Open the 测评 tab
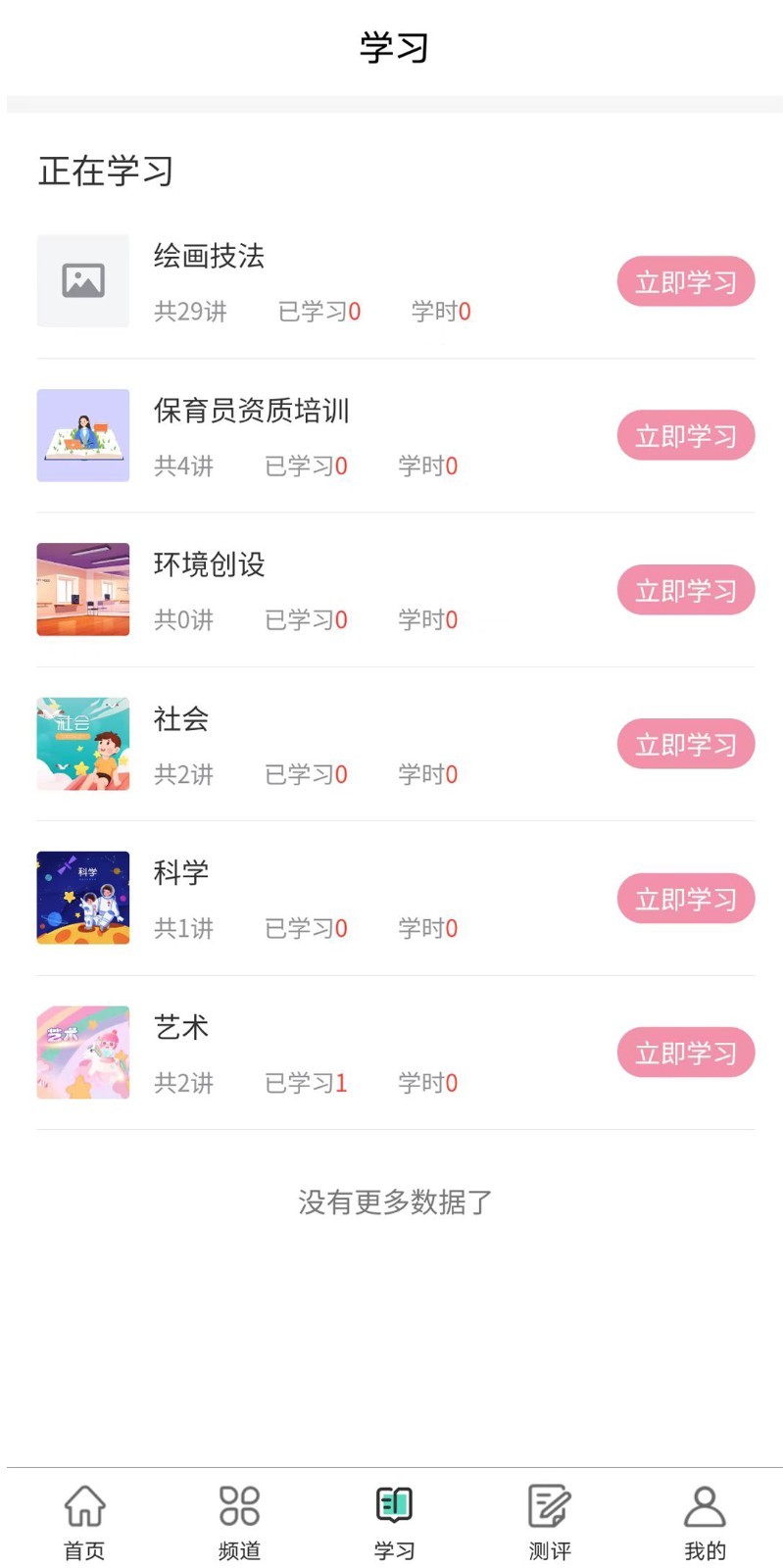Screen dimensions: 783x1568 pos(549,1521)
